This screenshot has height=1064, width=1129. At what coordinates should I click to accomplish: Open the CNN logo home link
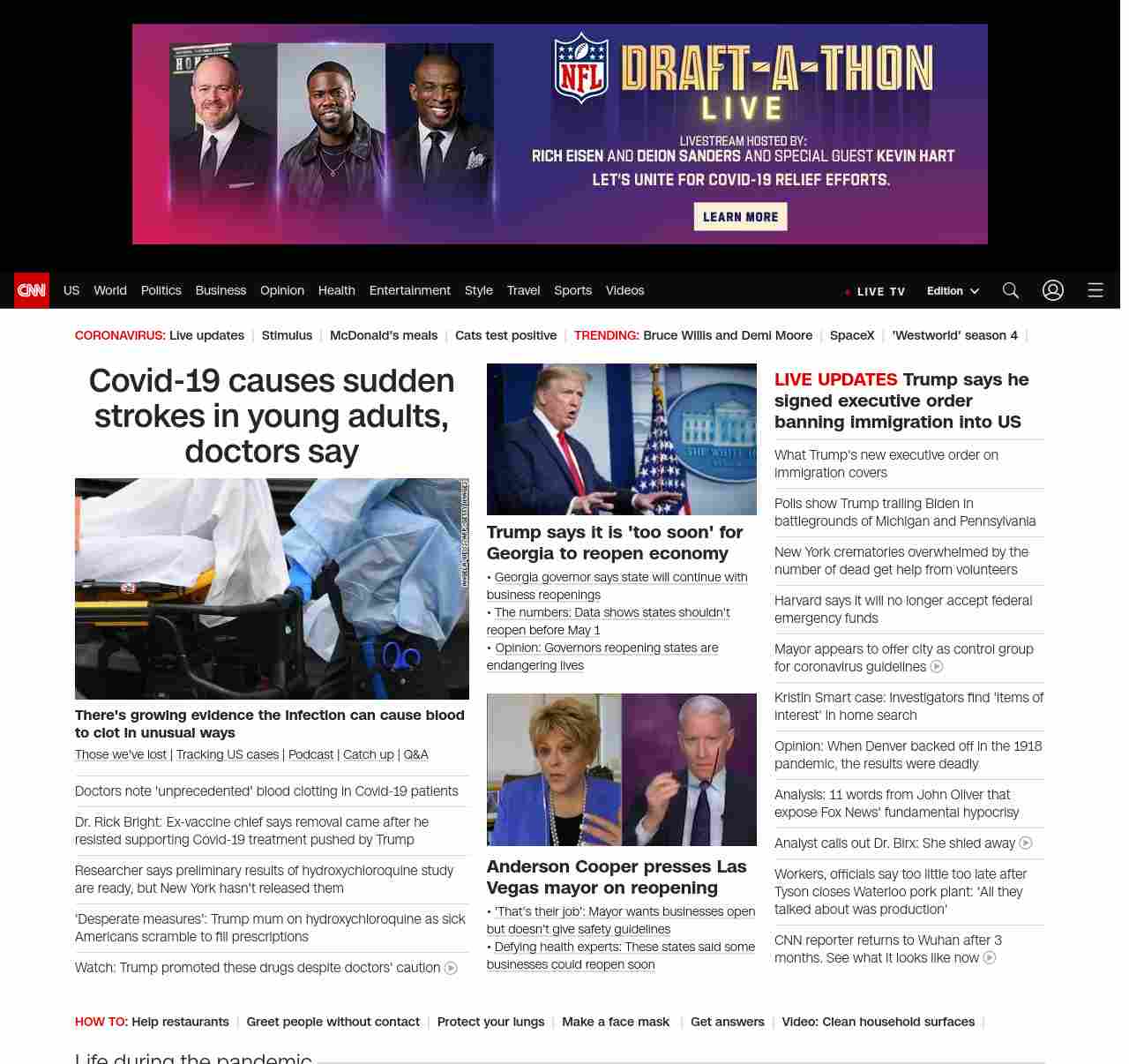tap(32, 290)
